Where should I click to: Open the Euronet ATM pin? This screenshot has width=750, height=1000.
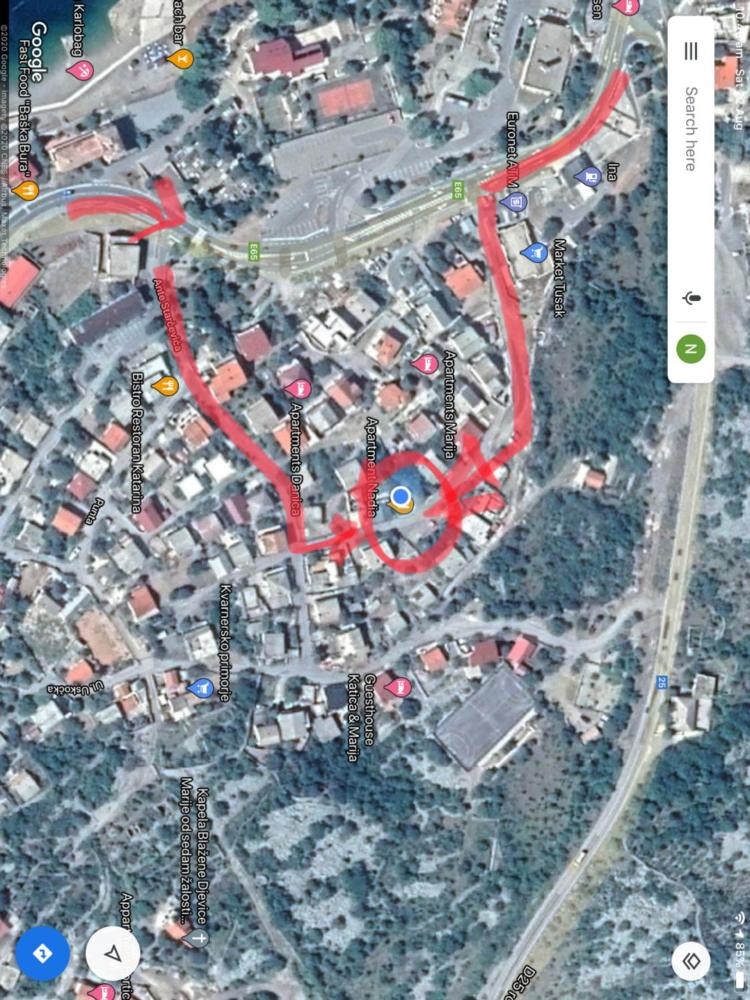click(x=516, y=201)
